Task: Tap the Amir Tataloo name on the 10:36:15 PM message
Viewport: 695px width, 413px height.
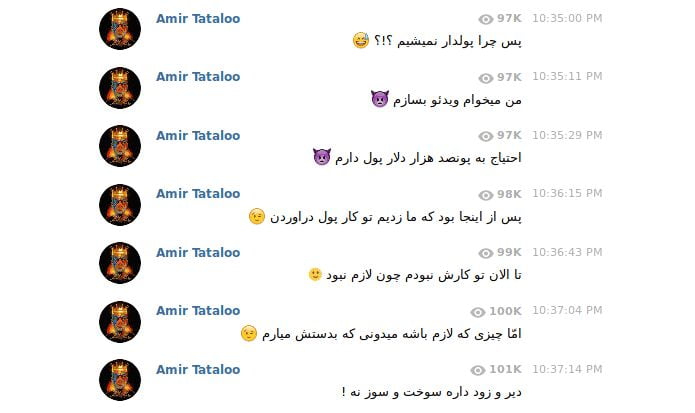Action: [x=198, y=194]
